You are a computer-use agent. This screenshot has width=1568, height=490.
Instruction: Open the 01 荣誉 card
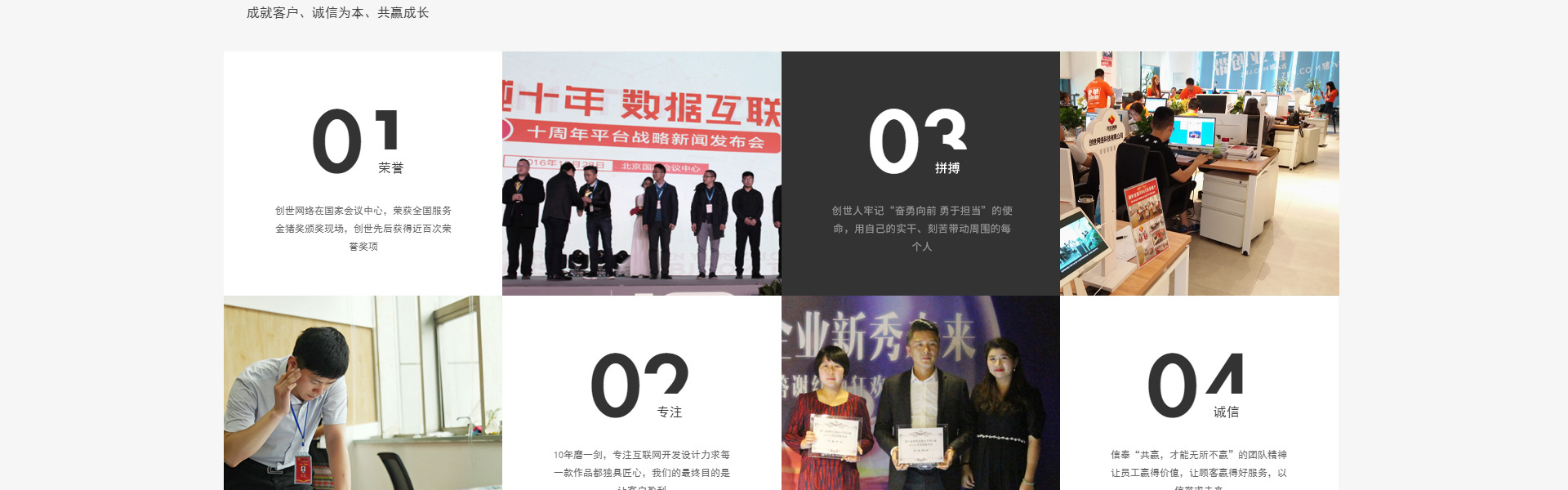(363, 173)
